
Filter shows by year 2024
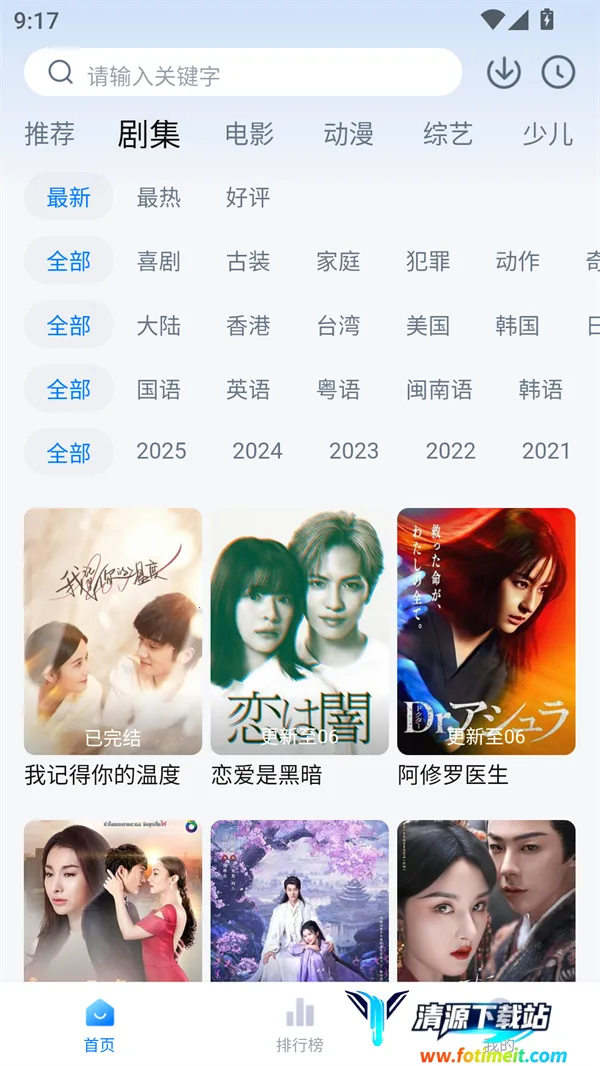coord(257,451)
